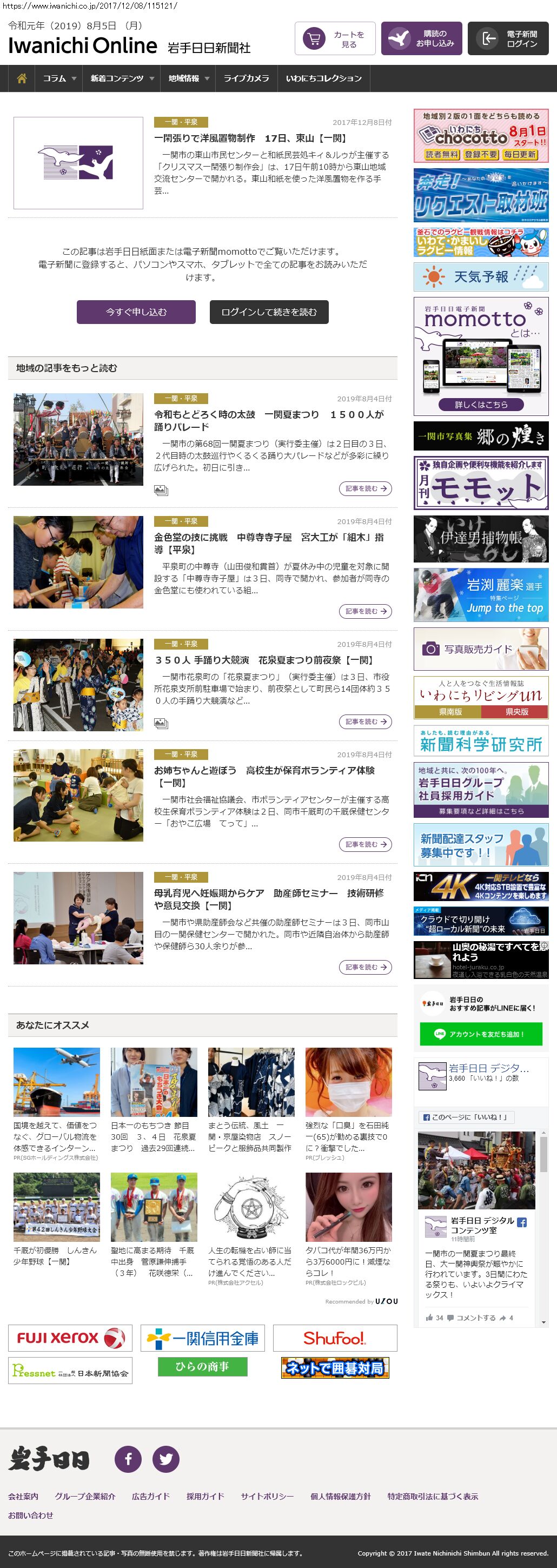Expand the 地域情報 menu
The width and height of the screenshot is (557, 1568).
[188, 78]
